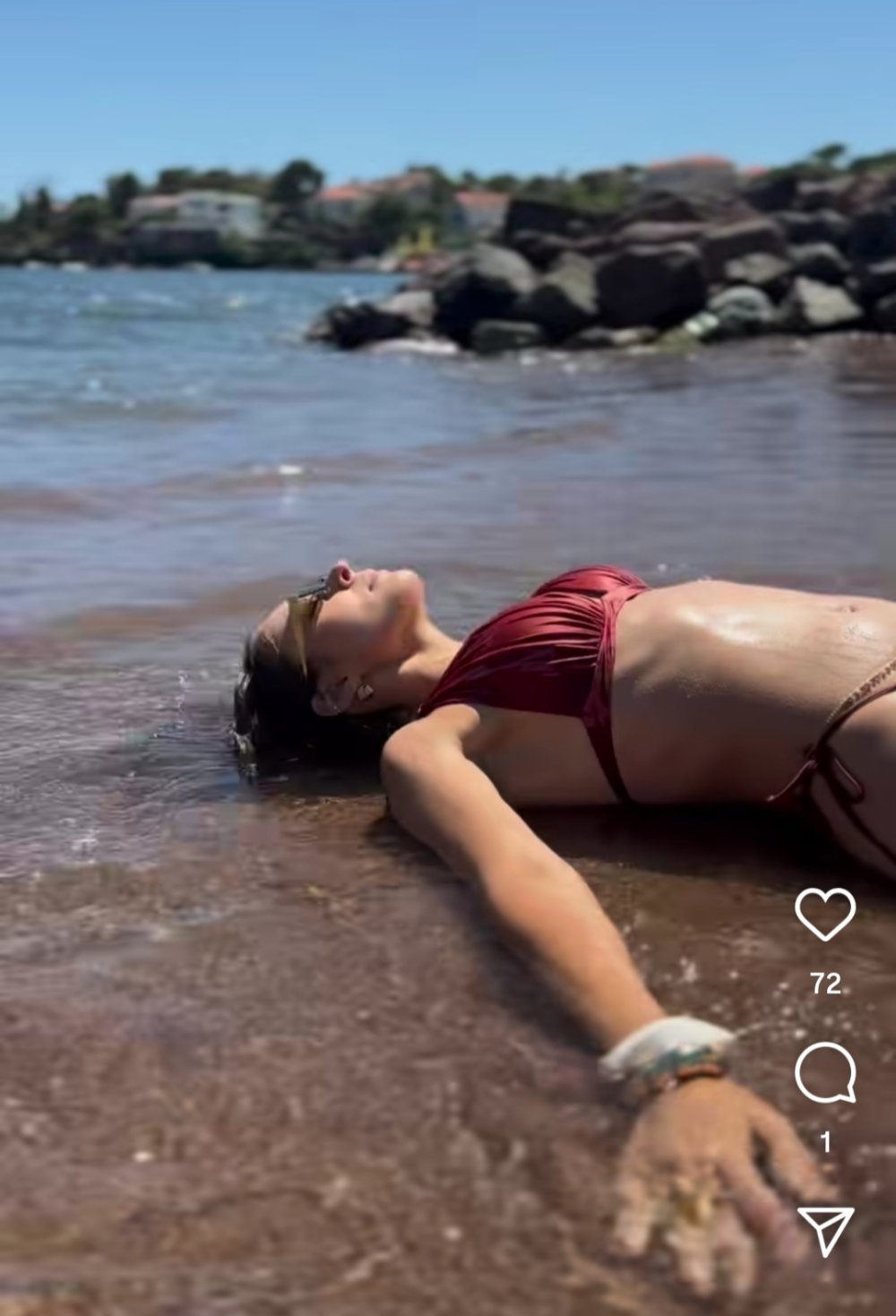
Task: Like this reel with the heart icon
Action: coord(824,915)
